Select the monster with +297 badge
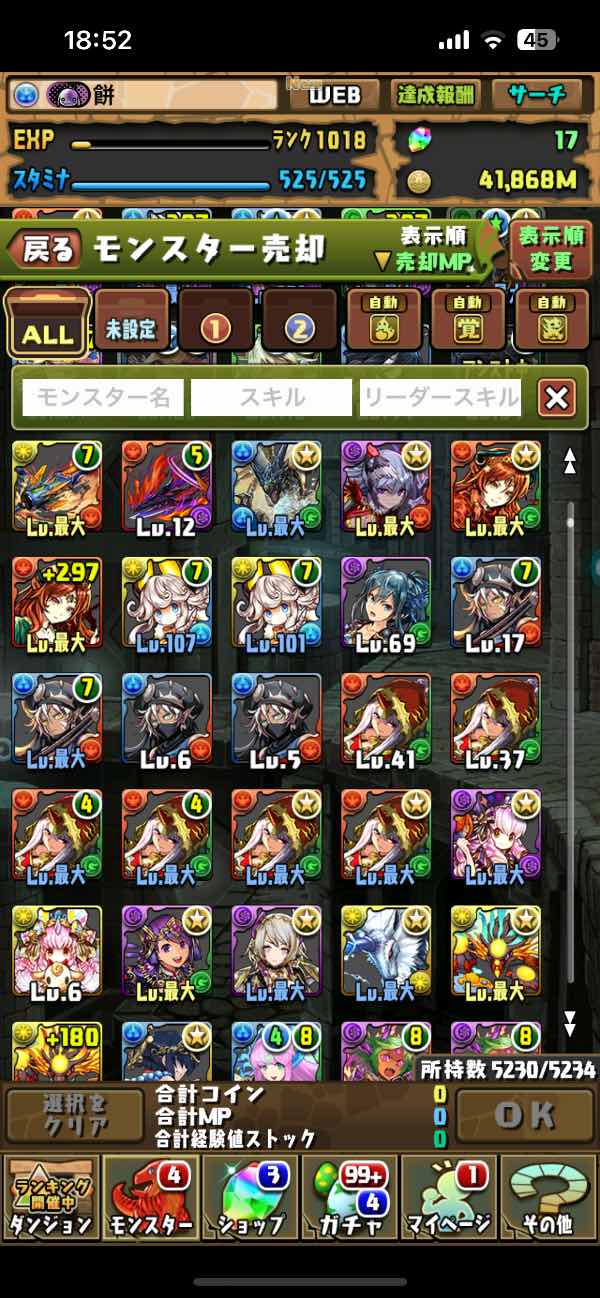Viewport: 600px width, 1298px height. [56, 603]
